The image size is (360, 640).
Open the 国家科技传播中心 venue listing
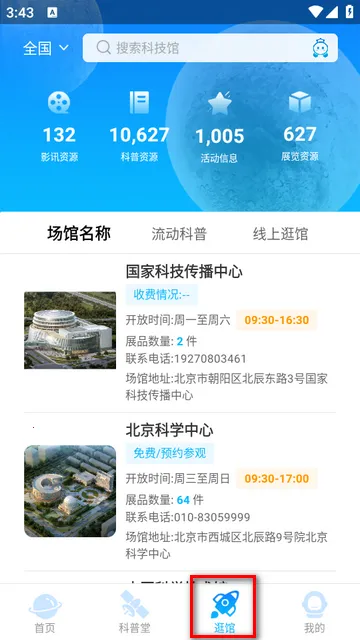(180, 333)
